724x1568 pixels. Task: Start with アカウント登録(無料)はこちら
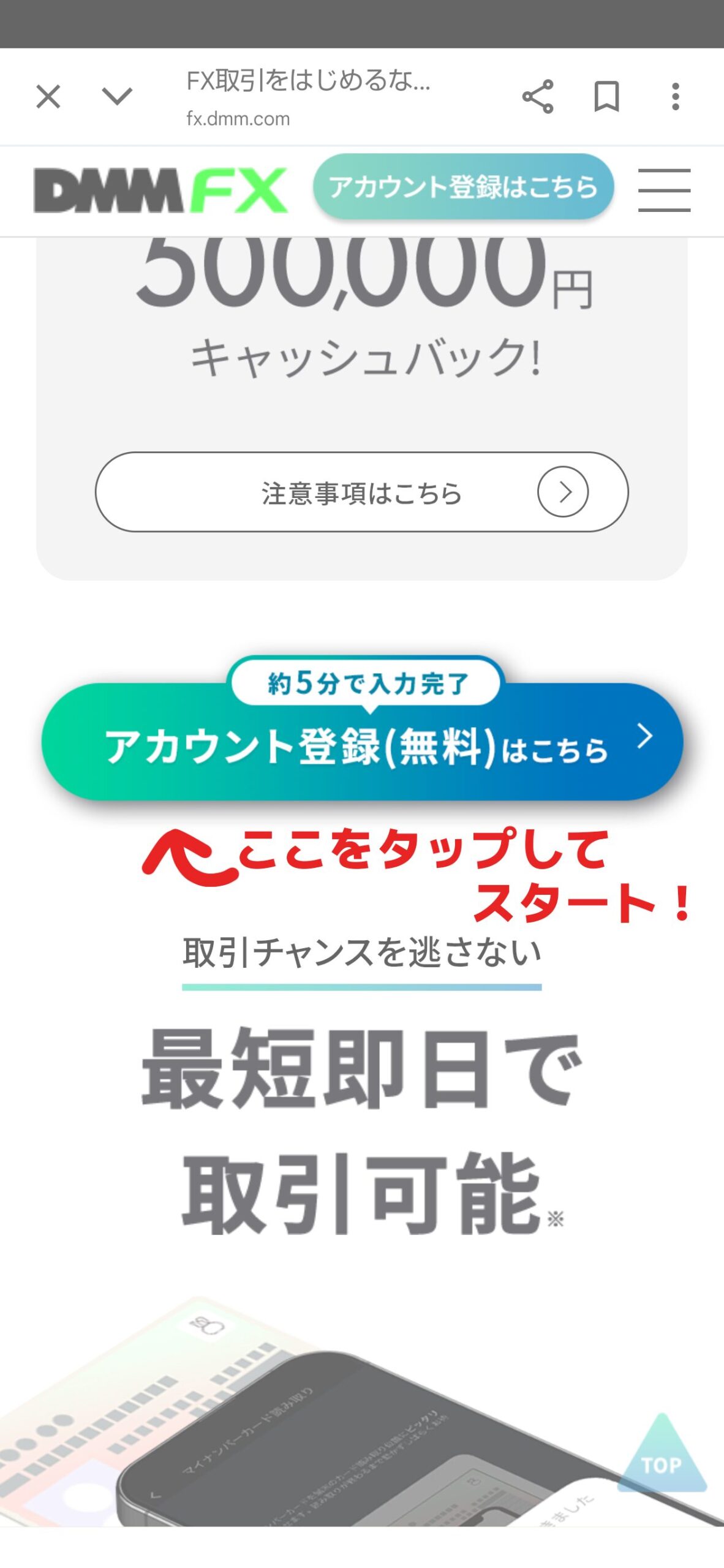pos(361,742)
